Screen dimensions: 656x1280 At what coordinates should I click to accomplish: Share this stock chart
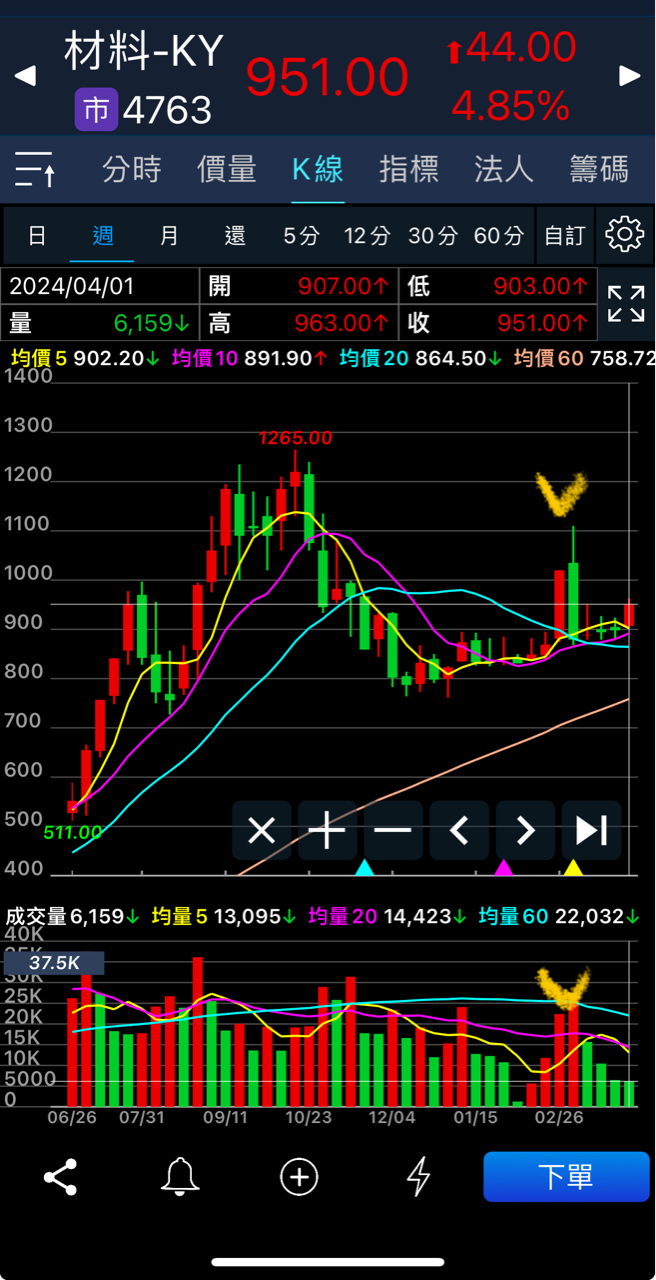tap(61, 1177)
